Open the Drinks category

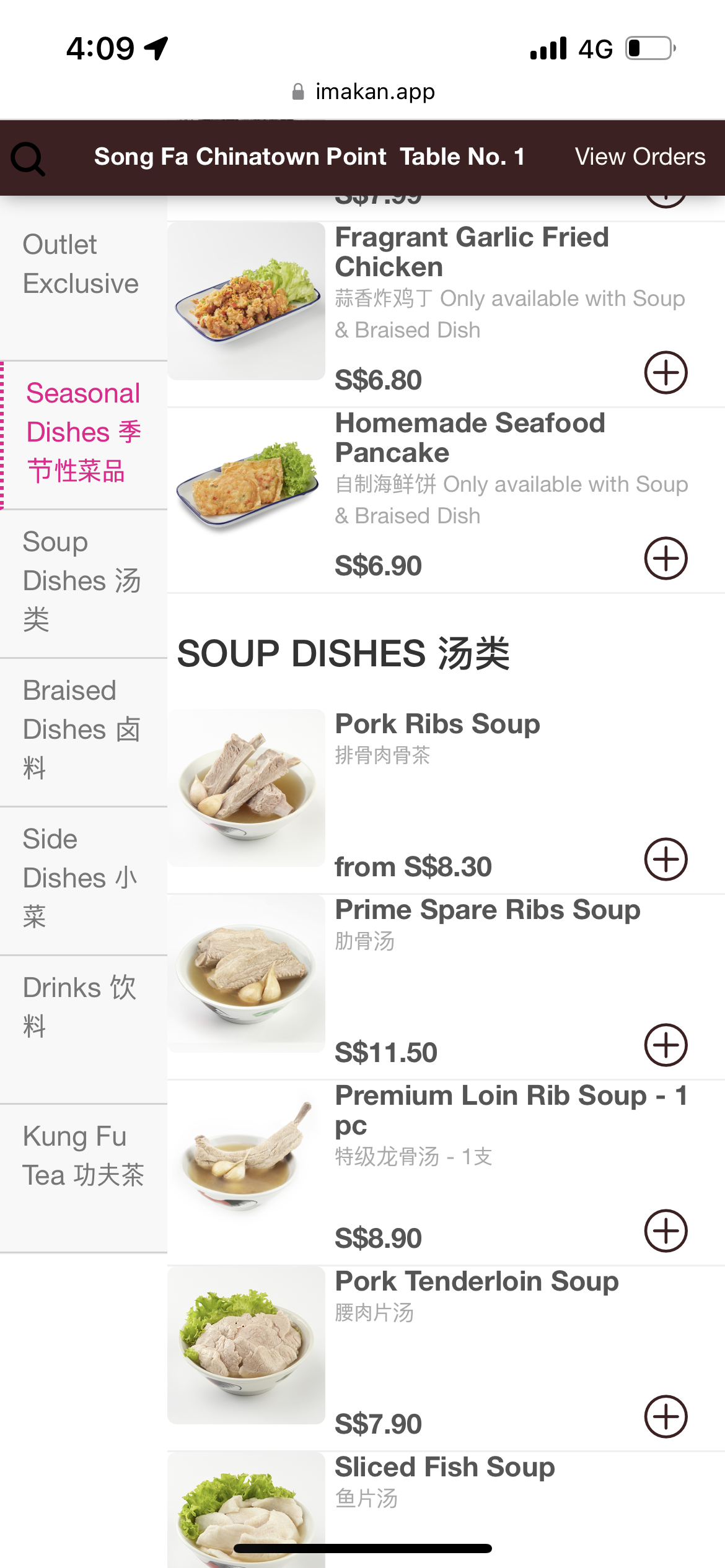coord(79,1006)
